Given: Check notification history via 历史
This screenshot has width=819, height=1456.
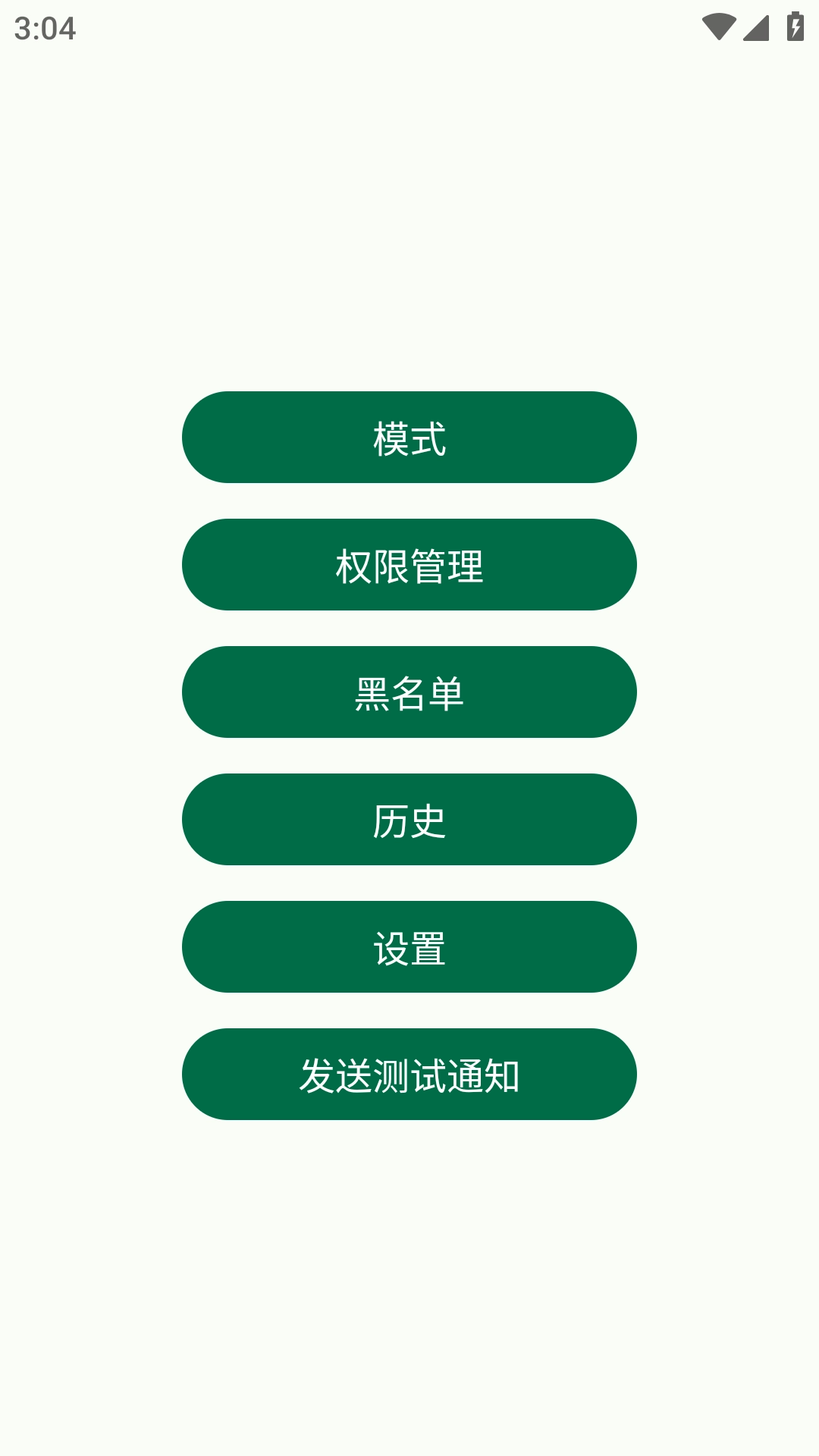Looking at the screenshot, I should (409, 821).
